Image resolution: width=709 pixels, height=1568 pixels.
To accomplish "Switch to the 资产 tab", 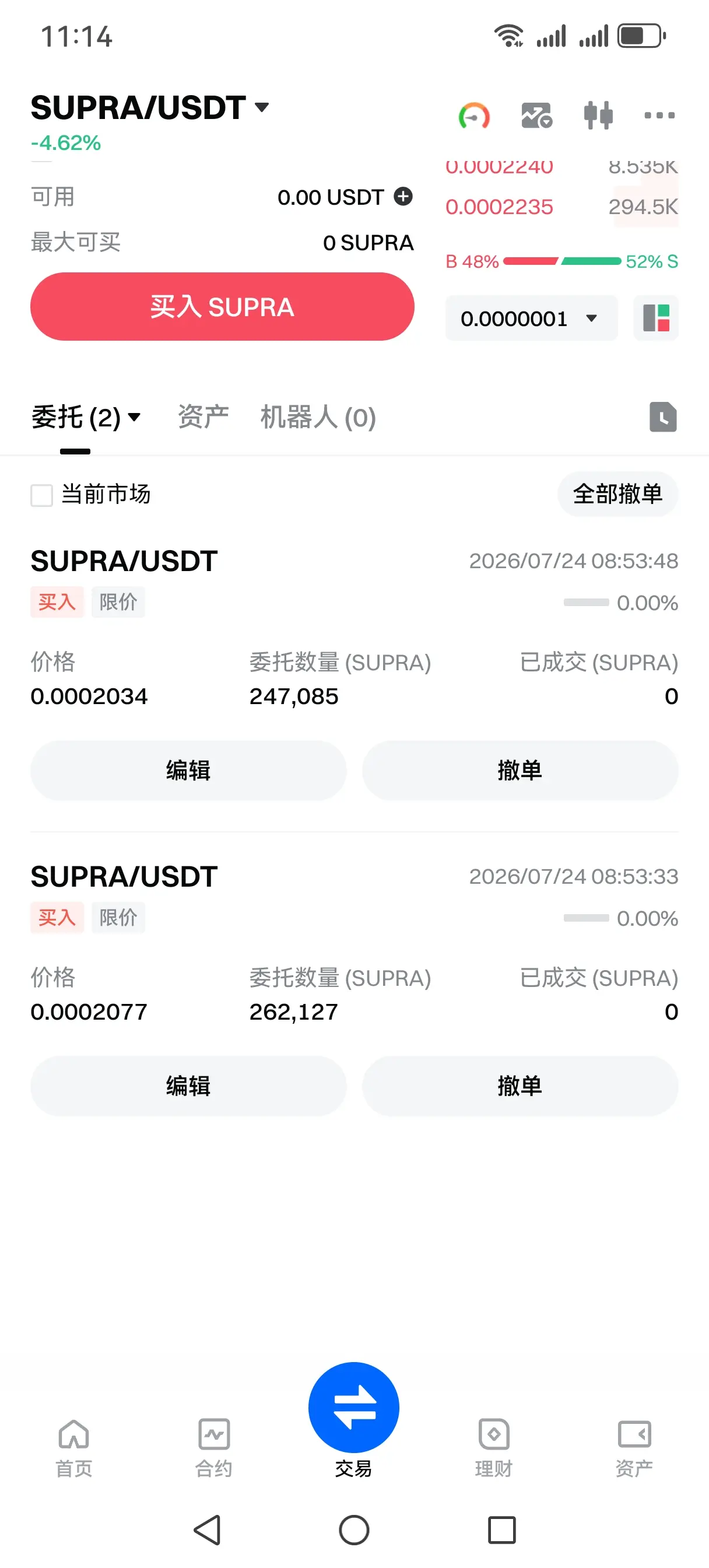I will pyautogui.click(x=203, y=418).
